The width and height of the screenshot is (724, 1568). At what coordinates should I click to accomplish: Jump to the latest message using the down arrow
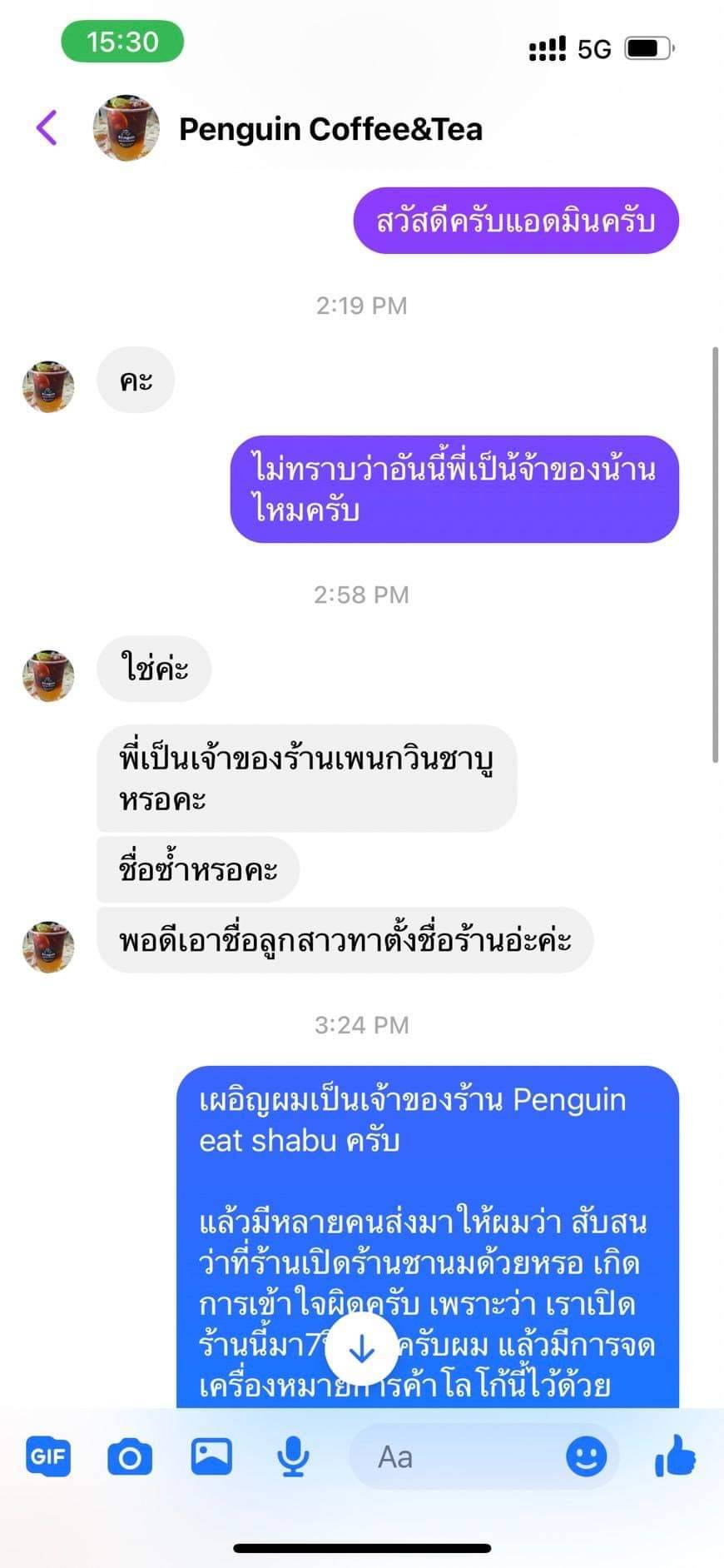tap(361, 1349)
